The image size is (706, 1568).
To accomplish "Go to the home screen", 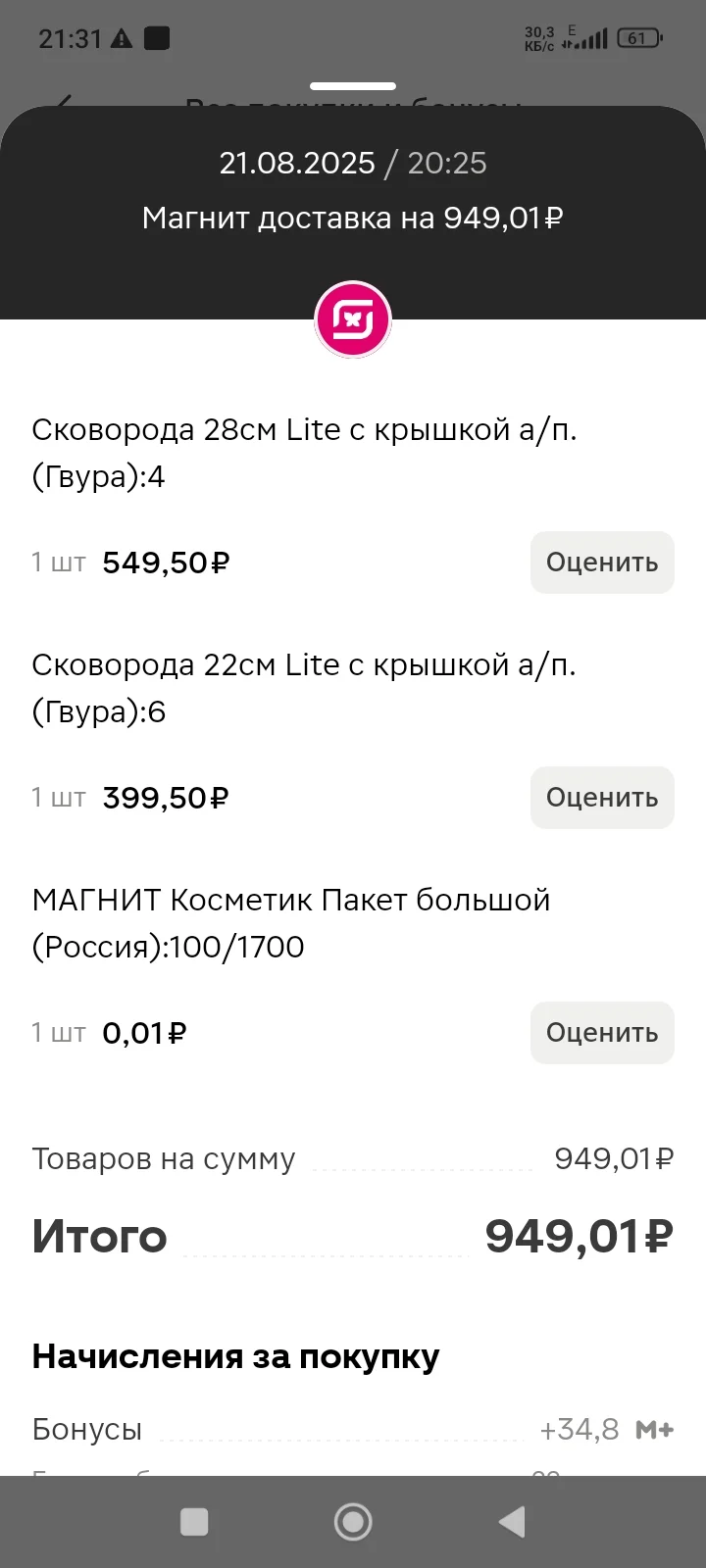I will click(x=353, y=1522).
